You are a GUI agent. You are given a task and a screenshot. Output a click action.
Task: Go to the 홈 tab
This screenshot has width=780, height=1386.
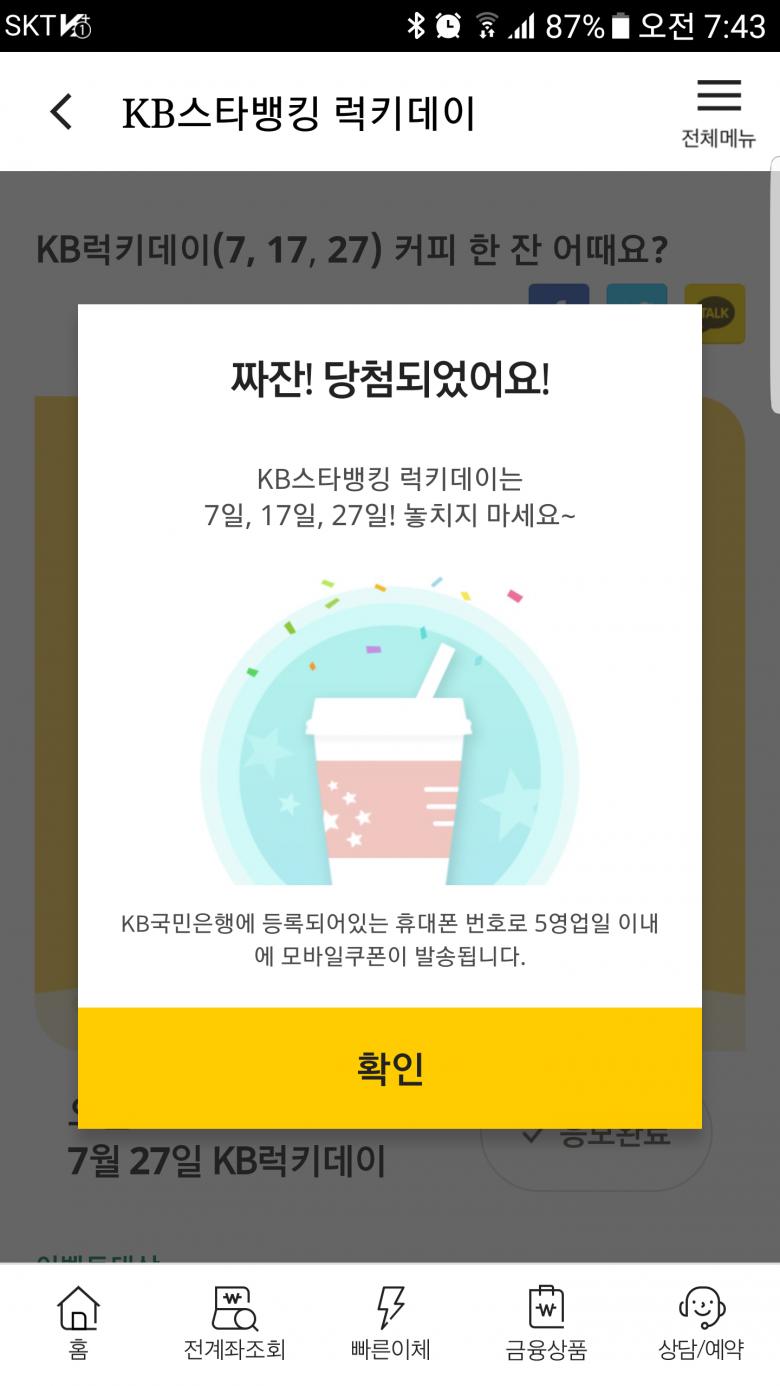(x=78, y=1322)
